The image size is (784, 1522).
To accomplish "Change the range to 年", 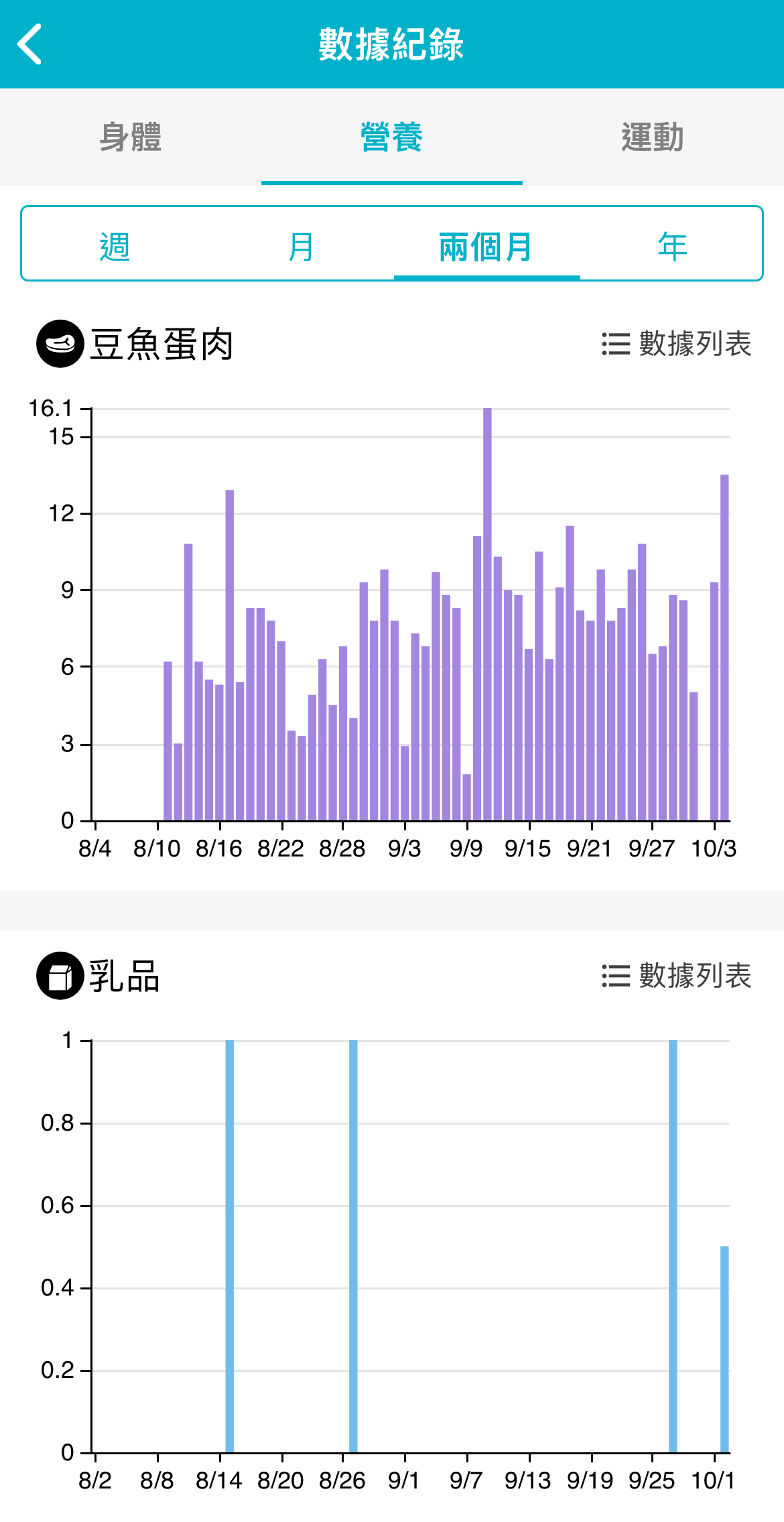I will pyautogui.click(x=672, y=246).
